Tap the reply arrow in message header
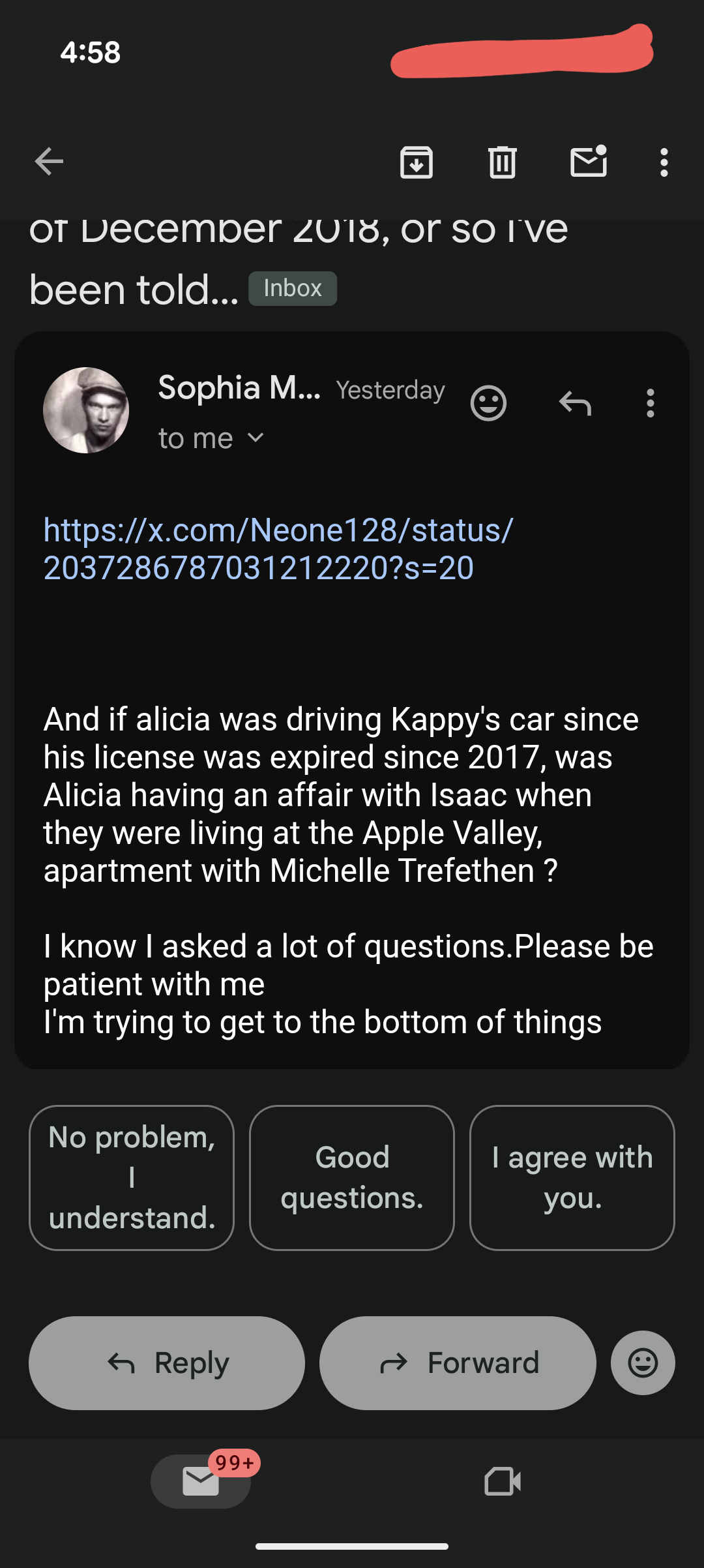The image size is (704, 1568). 575,403
